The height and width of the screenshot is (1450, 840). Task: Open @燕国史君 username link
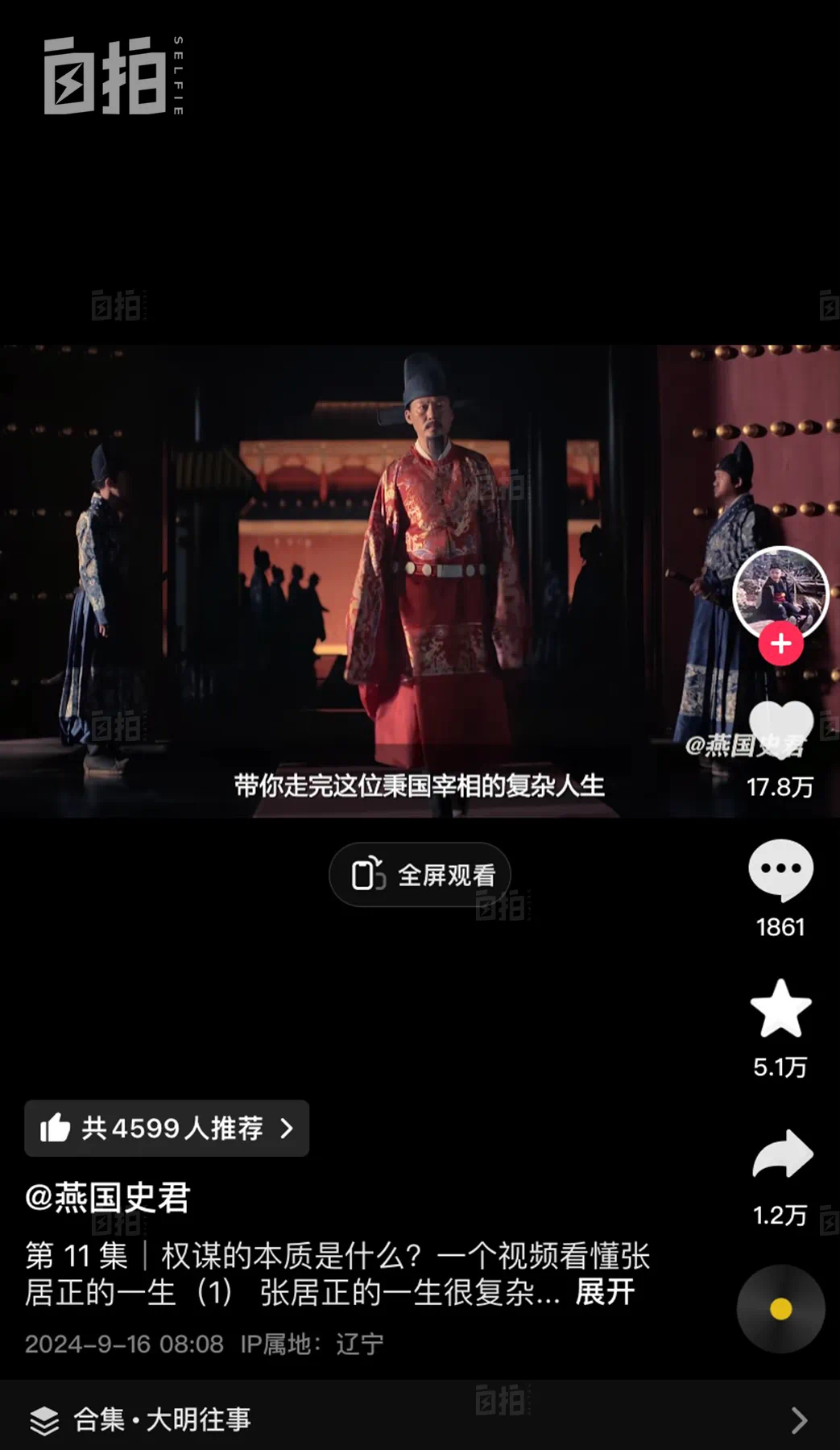click(107, 1198)
